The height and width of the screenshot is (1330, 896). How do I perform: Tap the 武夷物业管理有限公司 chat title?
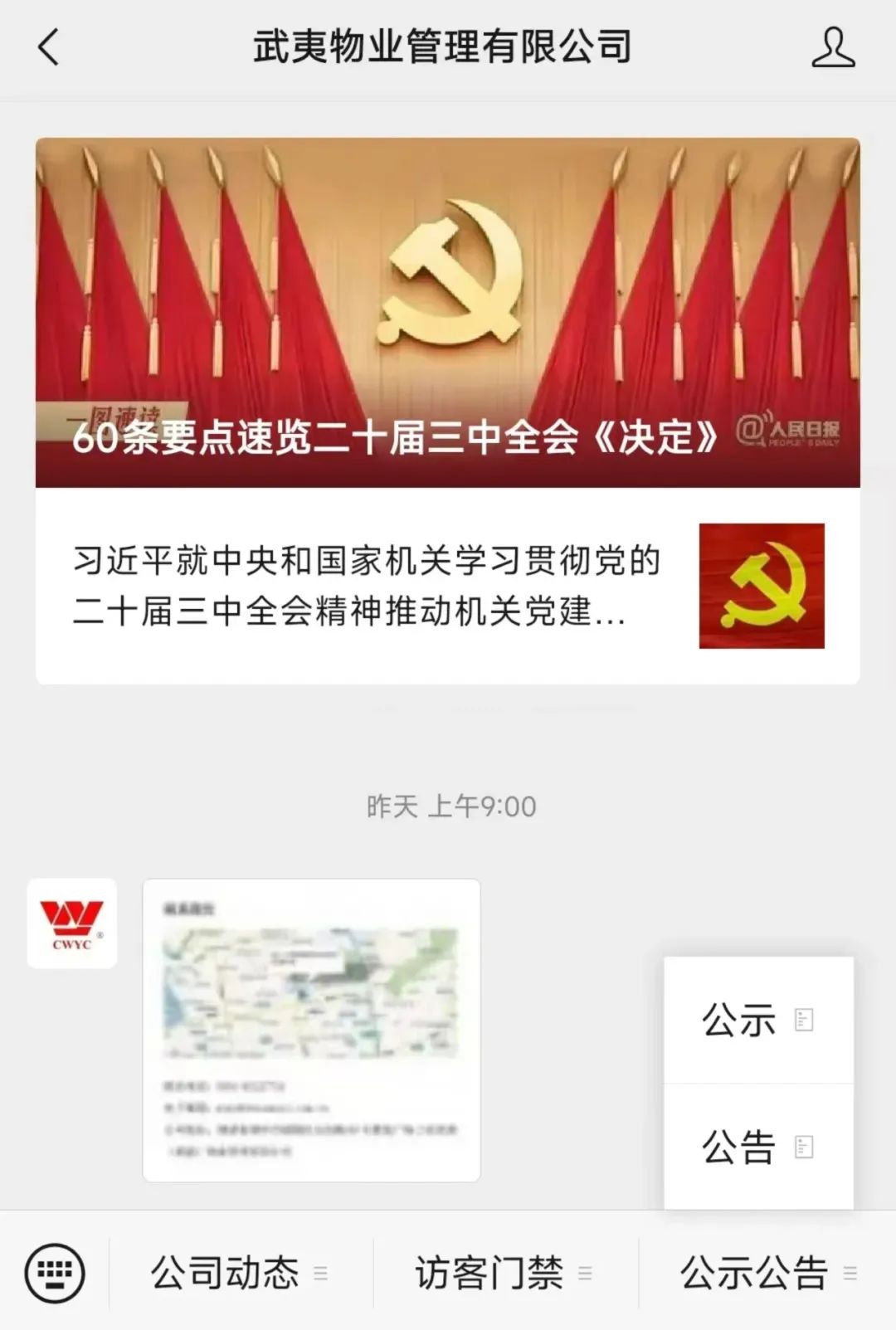click(441, 48)
